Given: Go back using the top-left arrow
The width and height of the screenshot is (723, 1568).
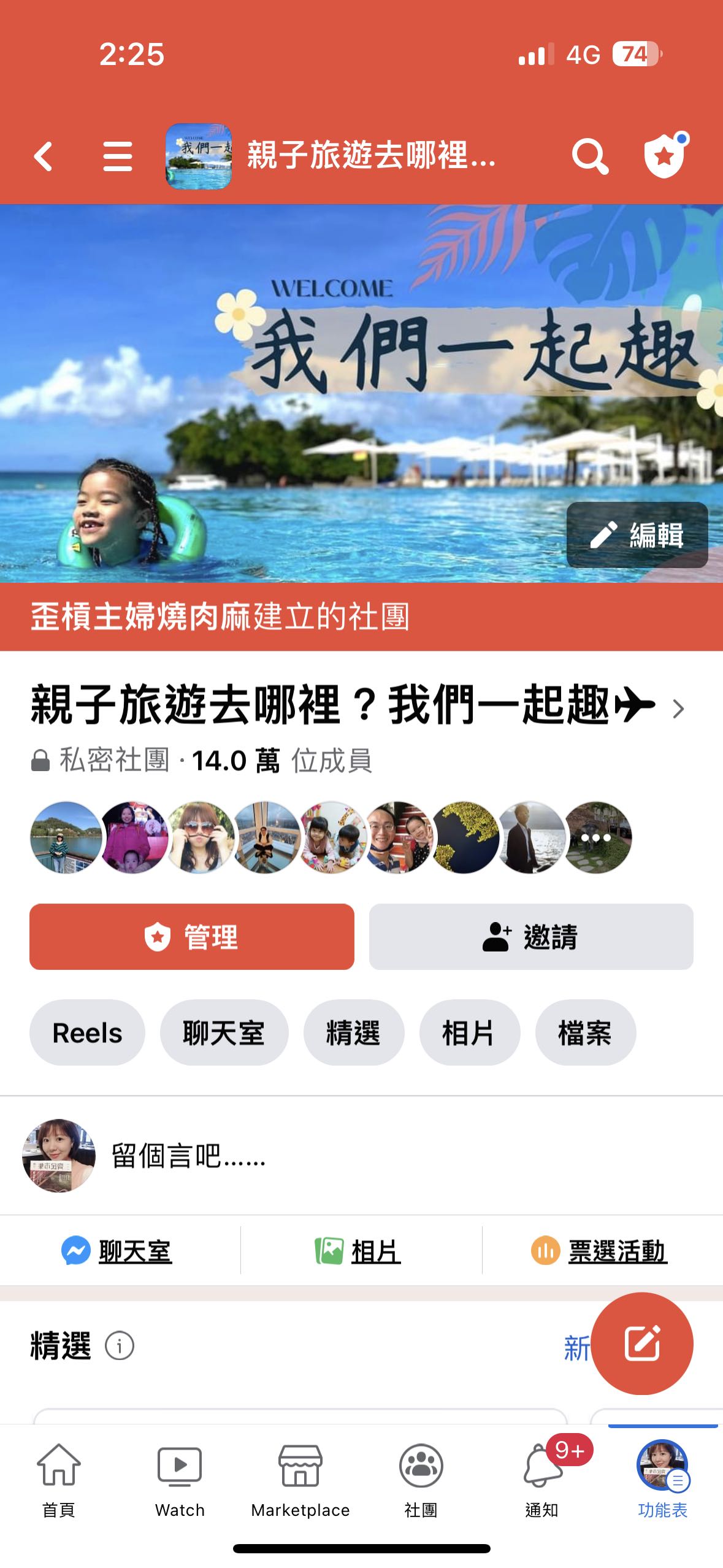Looking at the screenshot, I should pyautogui.click(x=43, y=156).
